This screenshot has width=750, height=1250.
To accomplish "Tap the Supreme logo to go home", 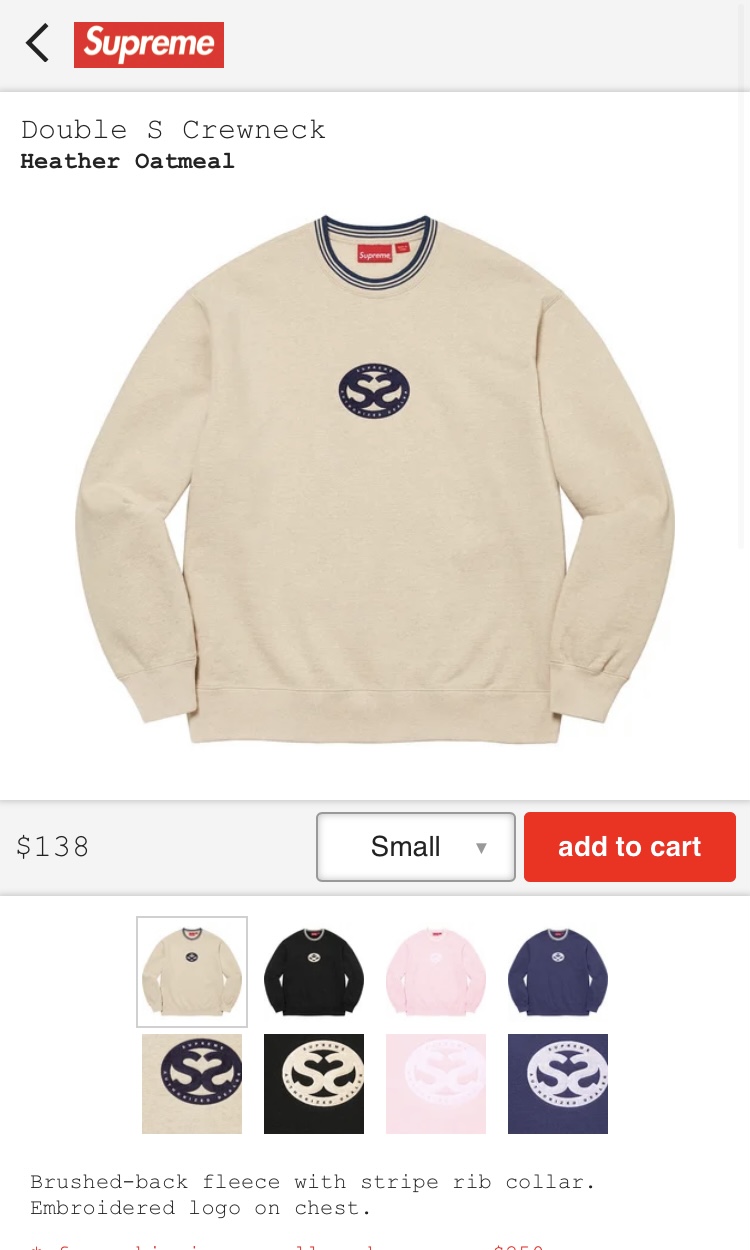I will tap(149, 45).
